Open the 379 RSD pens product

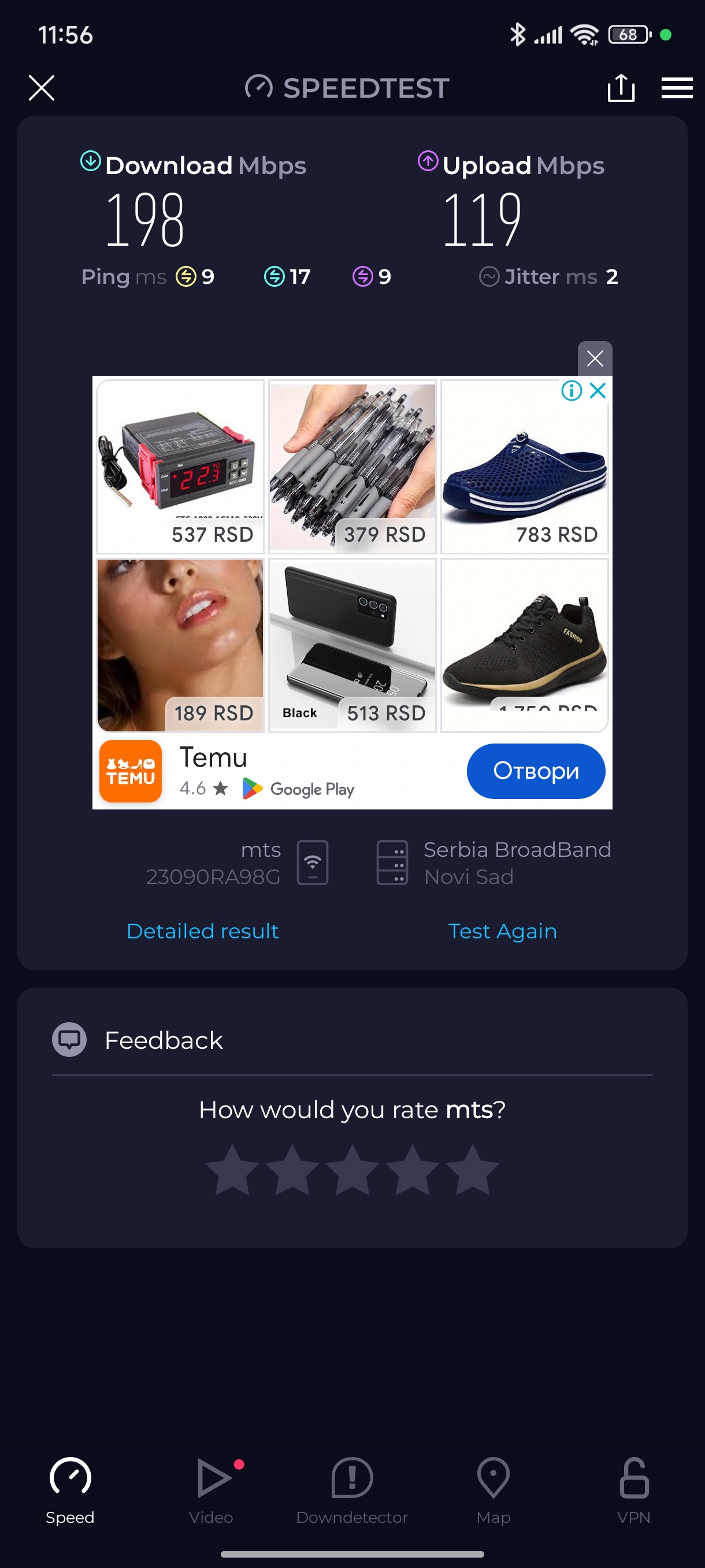pos(352,467)
